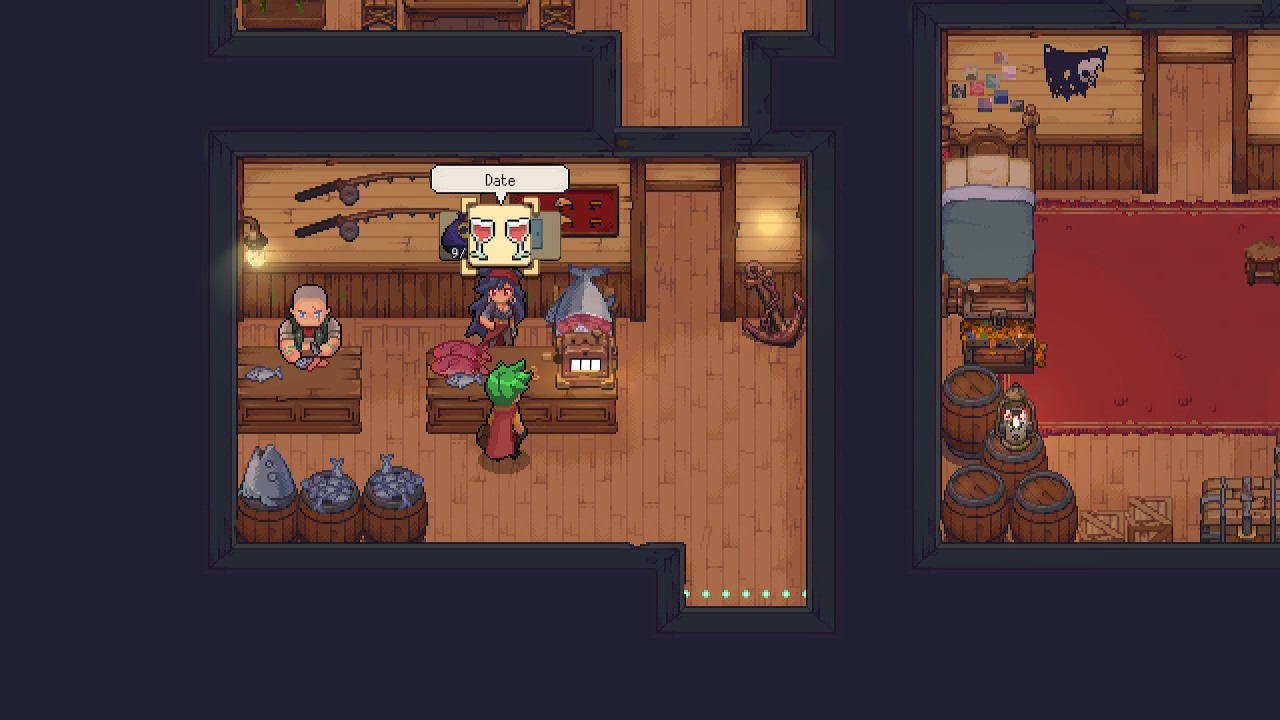Select the Date wine glasses option
This screenshot has width=1280, height=720.
click(500, 236)
